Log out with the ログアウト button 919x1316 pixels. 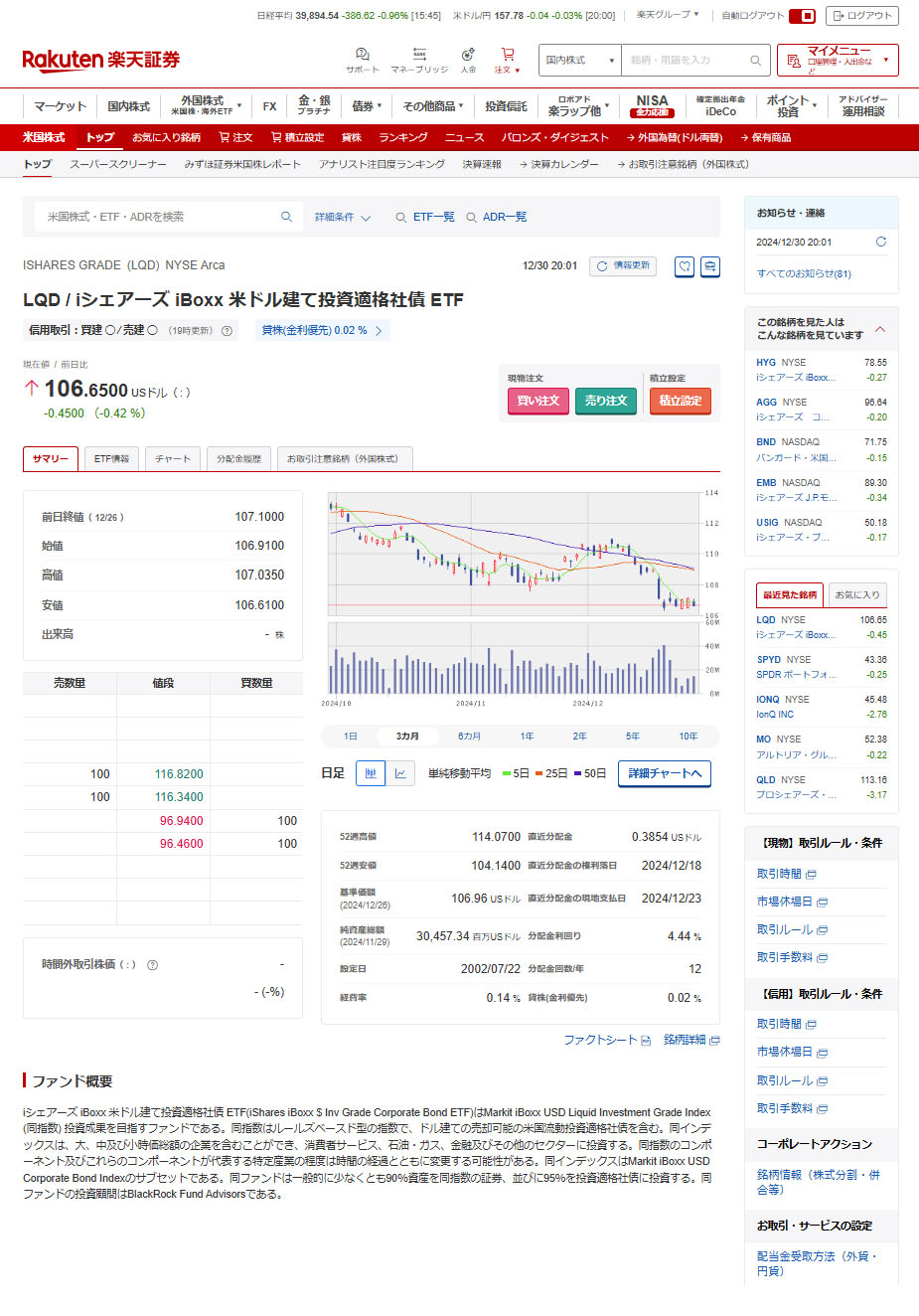tap(862, 16)
